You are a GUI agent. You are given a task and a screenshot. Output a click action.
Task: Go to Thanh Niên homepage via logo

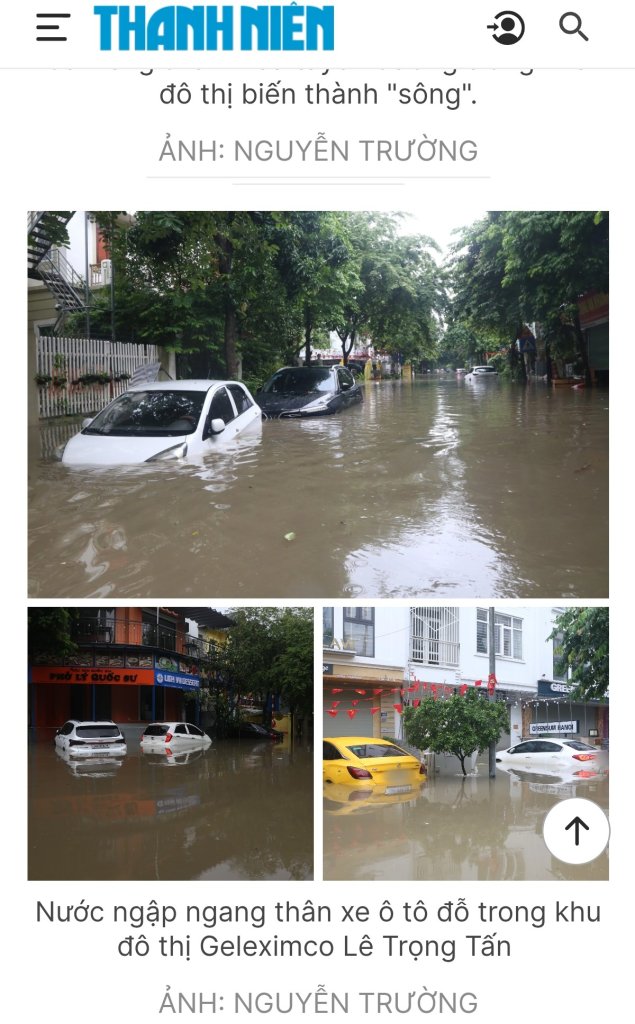[x=214, y=28]
